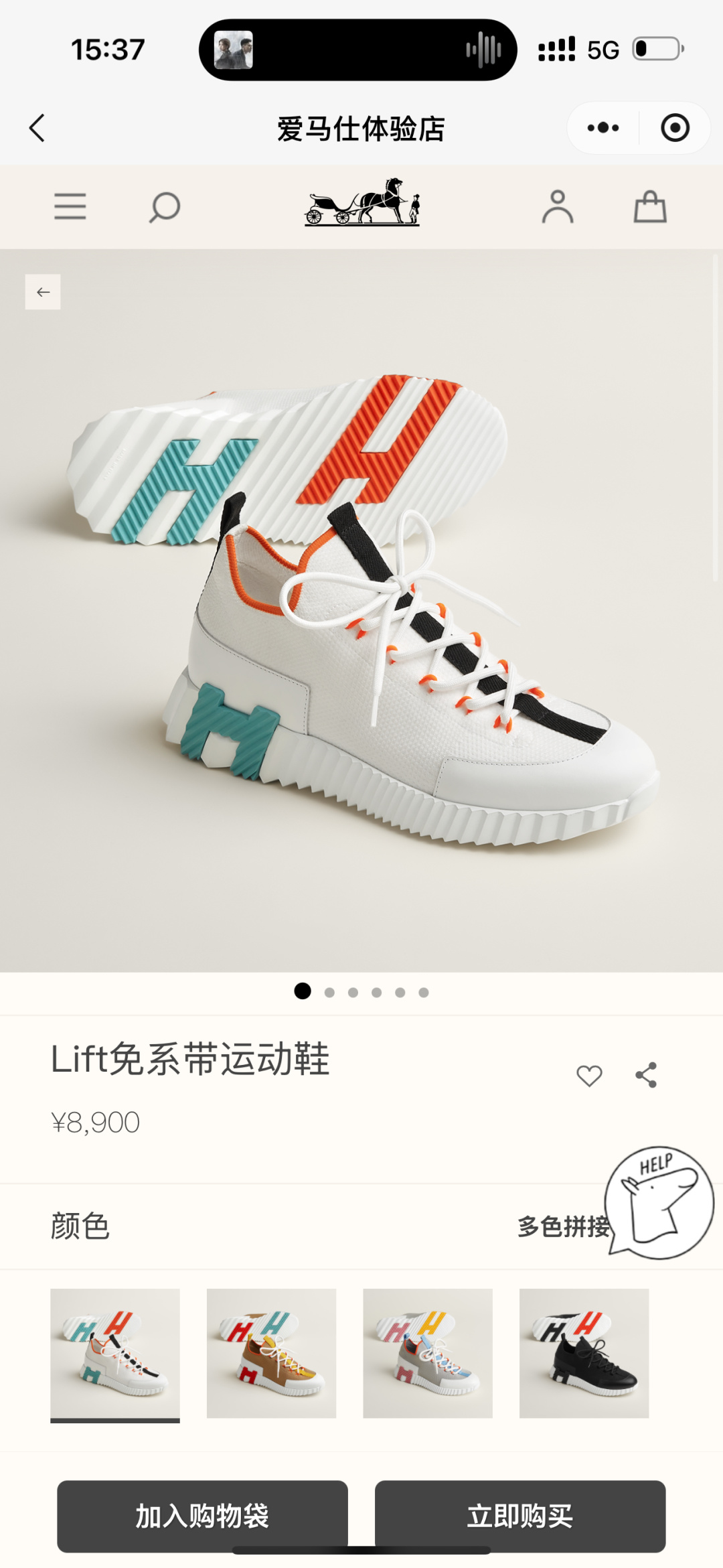Open the mini program more options menu
This screenshot has width=723, height=1568.
(x=602, y=128)
